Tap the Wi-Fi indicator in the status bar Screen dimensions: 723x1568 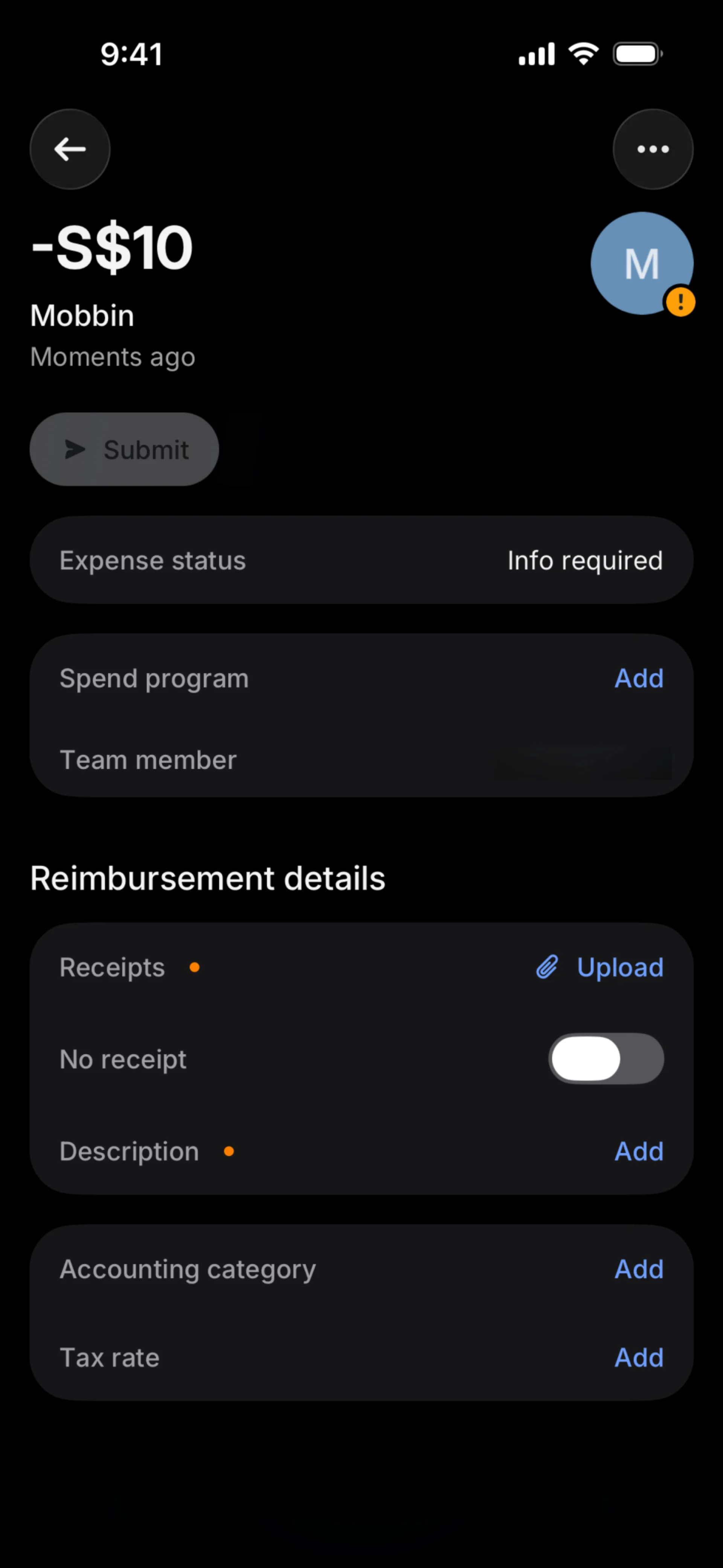(584, 53)
